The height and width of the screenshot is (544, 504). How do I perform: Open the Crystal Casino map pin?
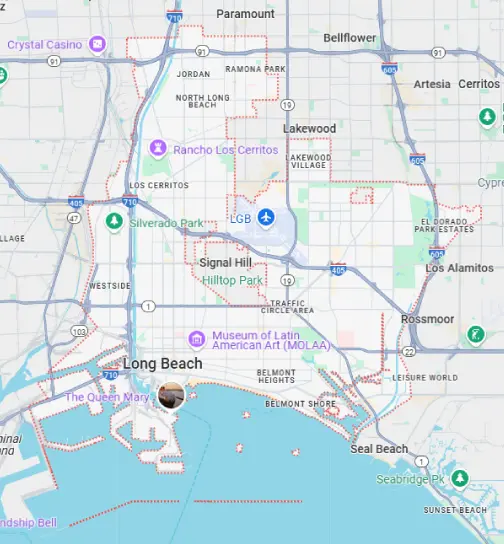tap(97, 45)
